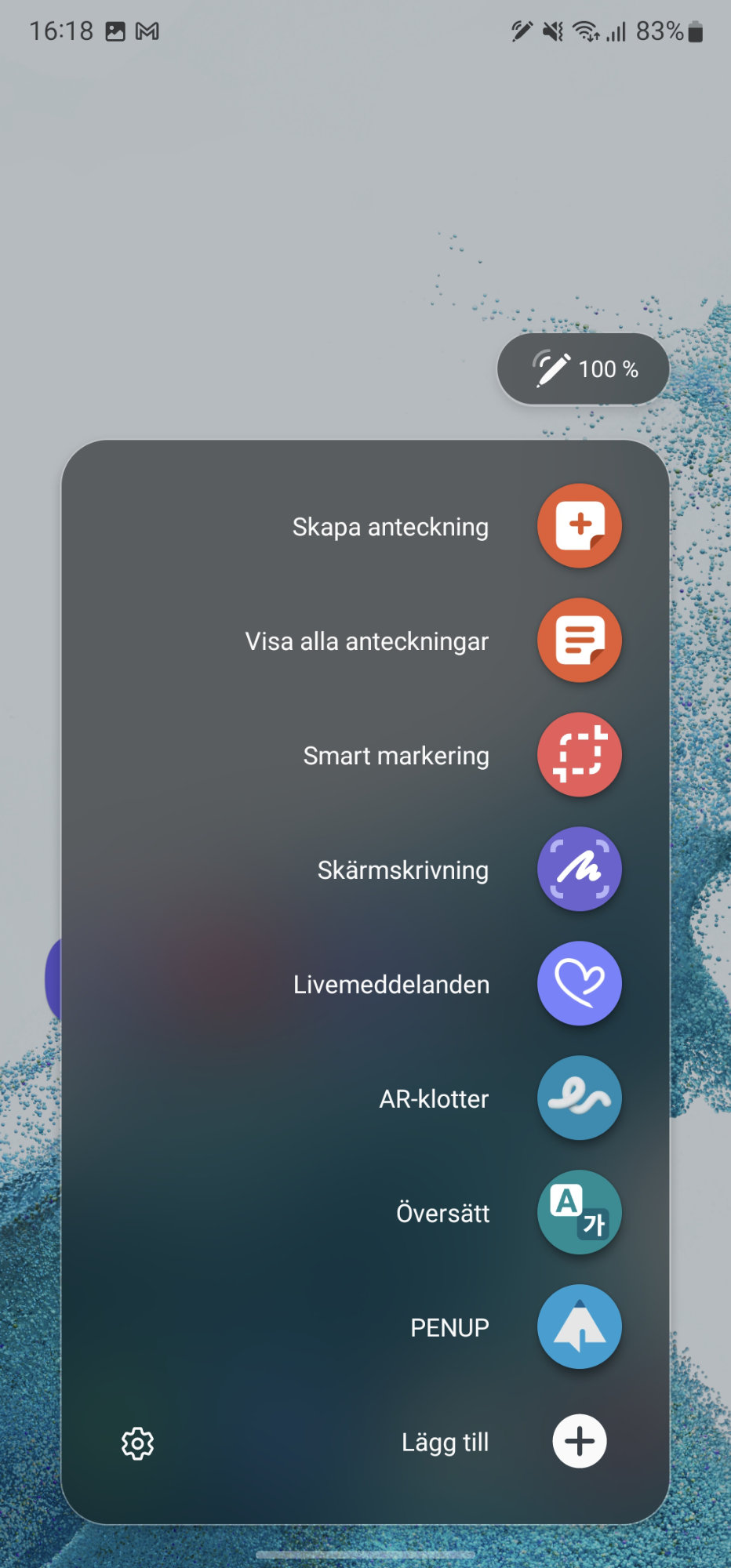The image size is (731, 1568).
Task: Launch Skärmskrivning
Action: click(579, 869)
